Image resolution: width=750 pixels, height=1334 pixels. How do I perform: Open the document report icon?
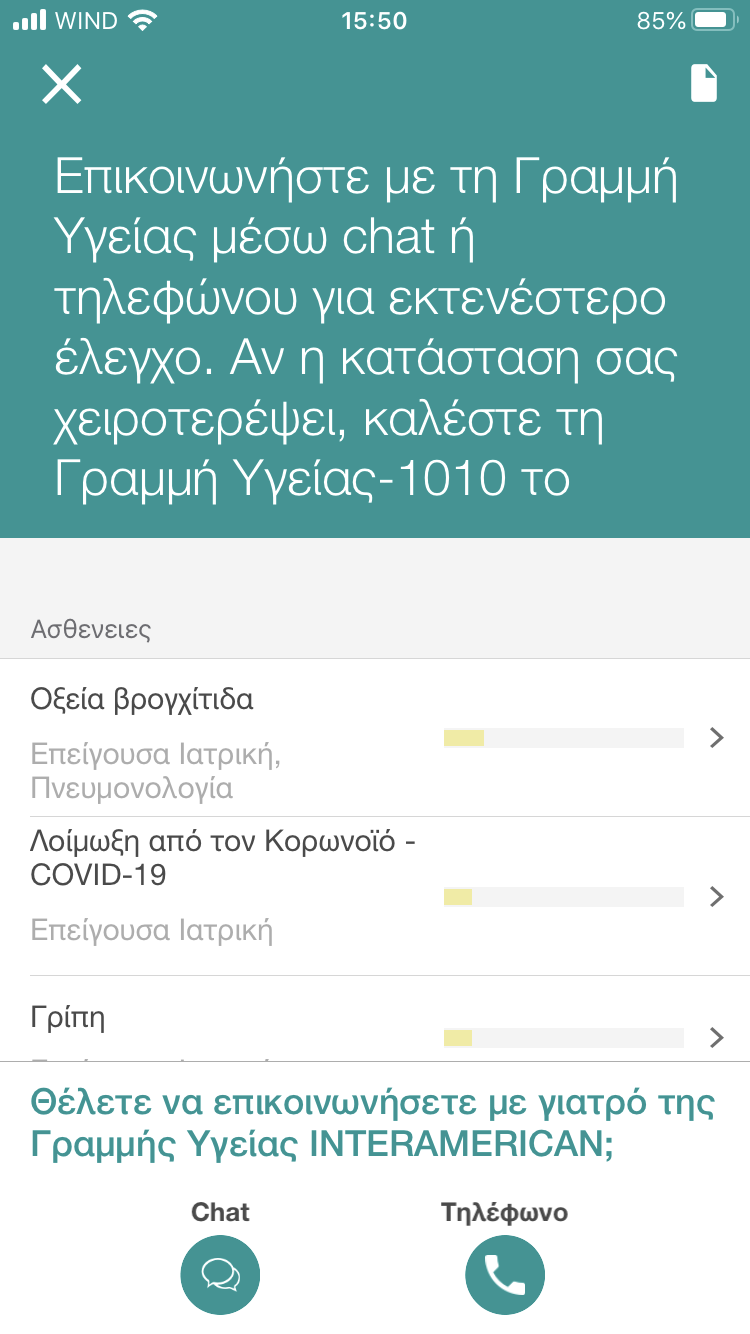[704, 84]
